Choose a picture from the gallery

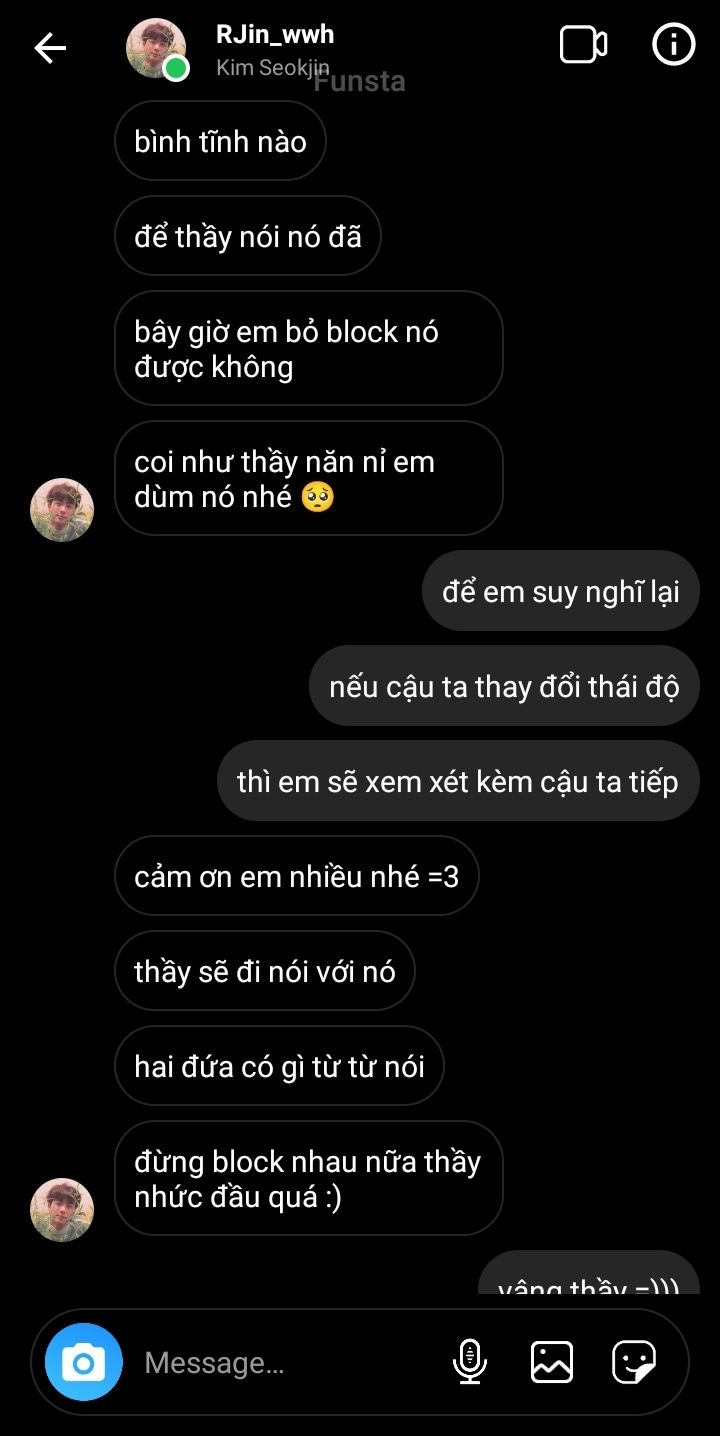pos(551,1362)
